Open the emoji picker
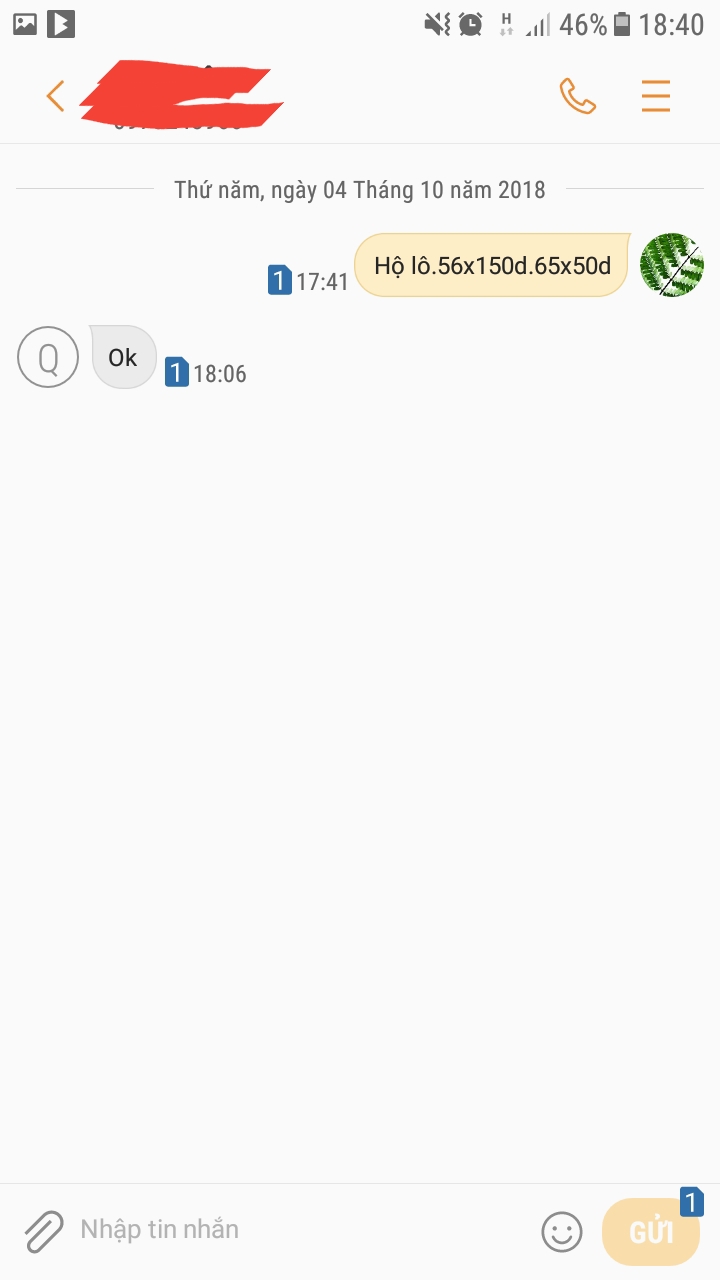 pyautogui.click(x=562, y=1231)
